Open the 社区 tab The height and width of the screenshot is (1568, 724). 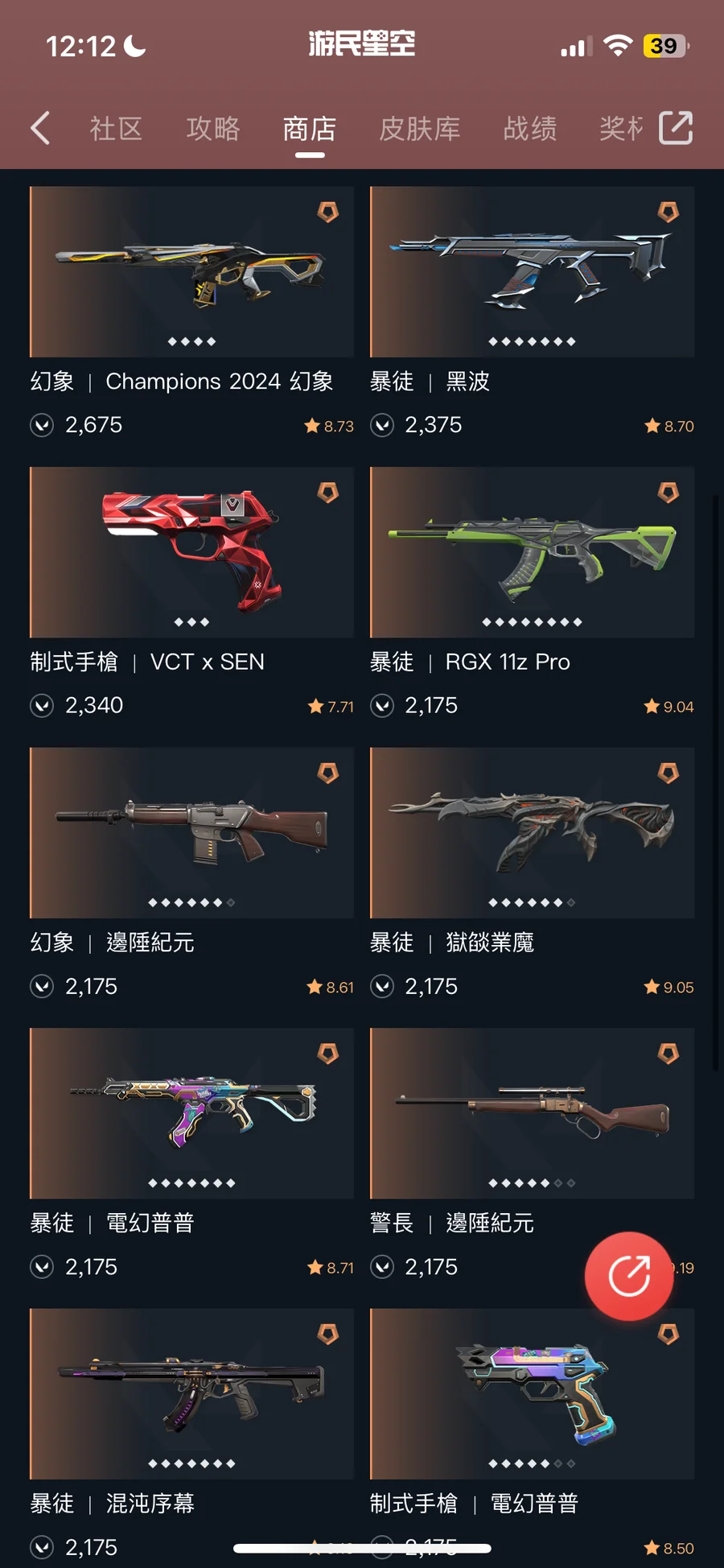pos(115,129)
